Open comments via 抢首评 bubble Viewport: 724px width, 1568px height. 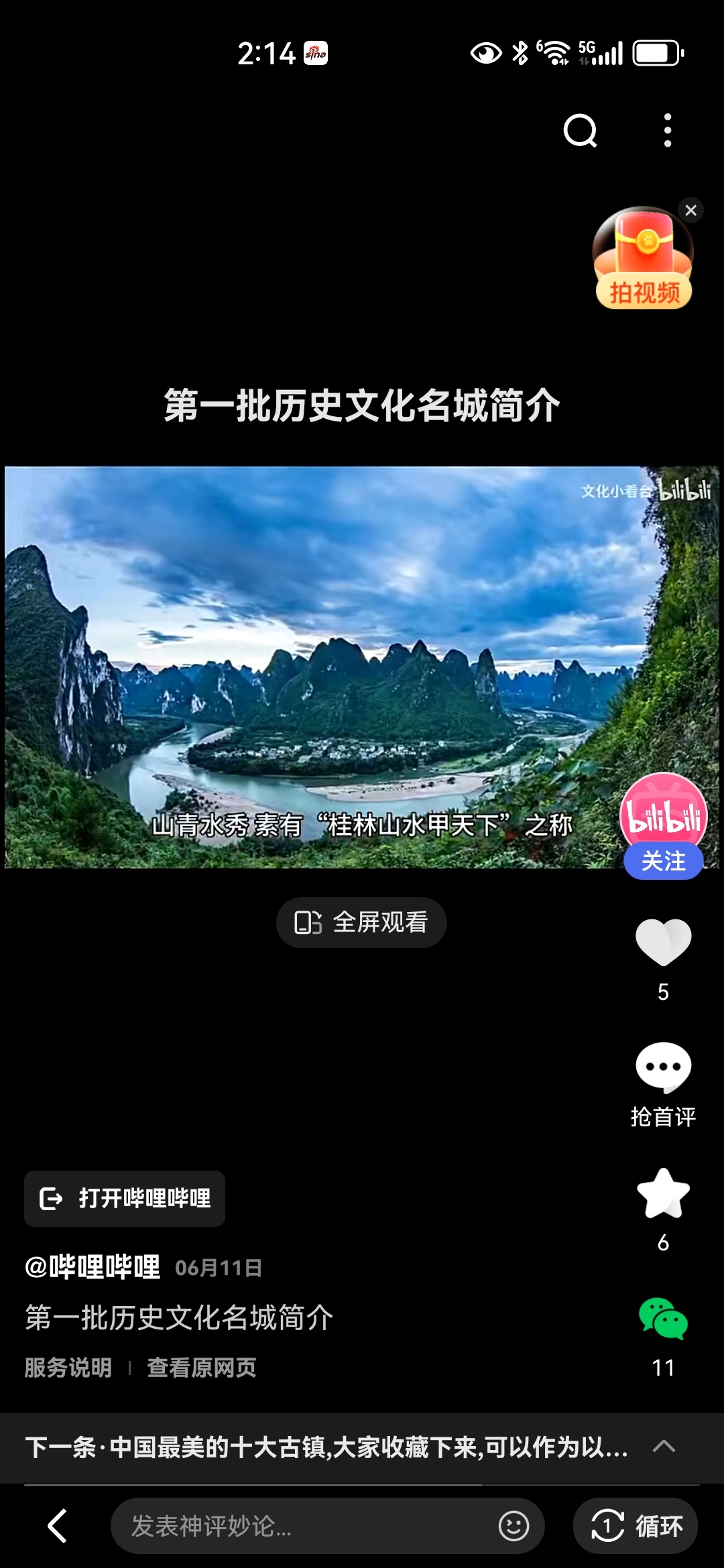pos(663,1067)
